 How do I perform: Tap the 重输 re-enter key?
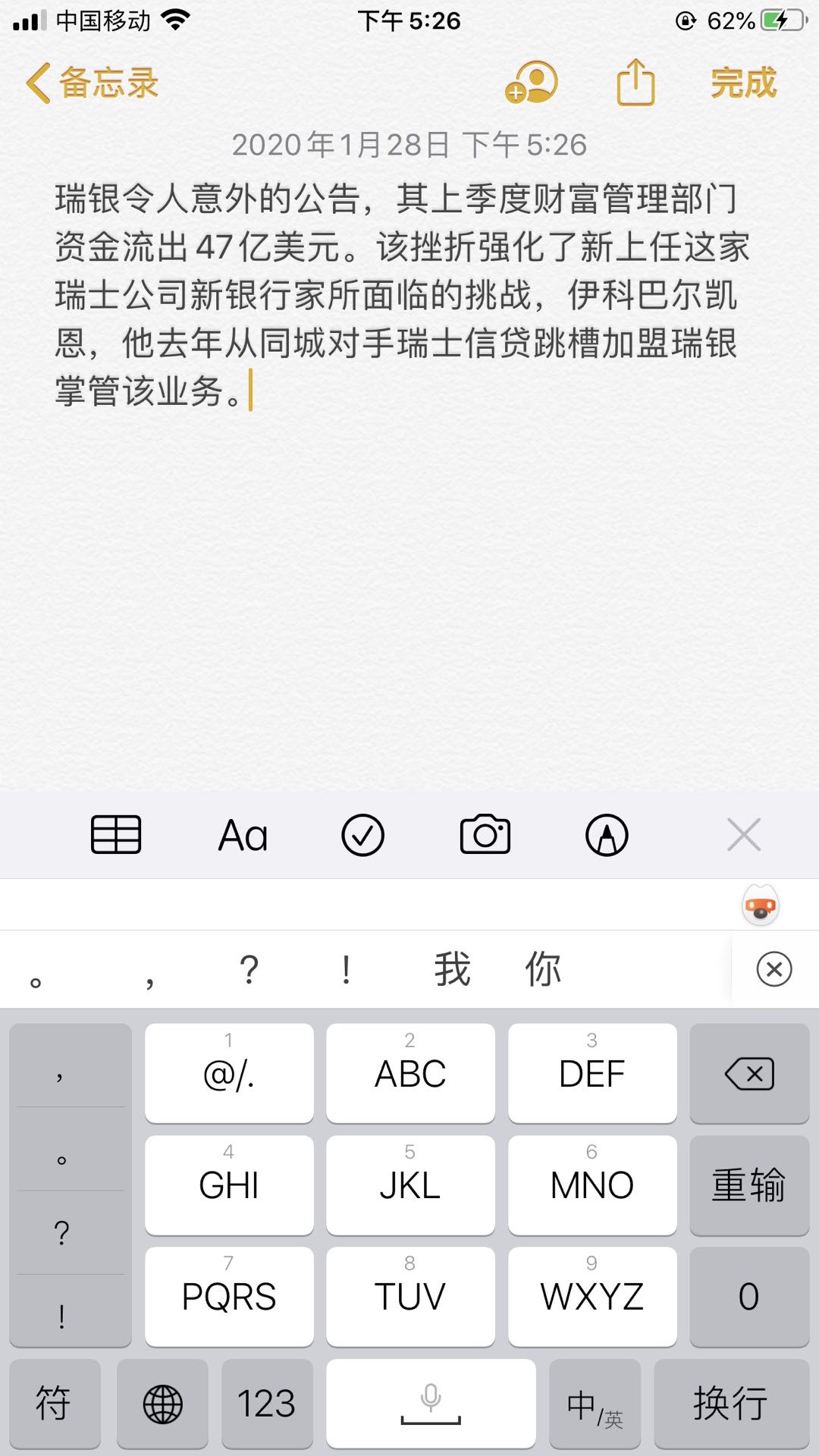749,1185
